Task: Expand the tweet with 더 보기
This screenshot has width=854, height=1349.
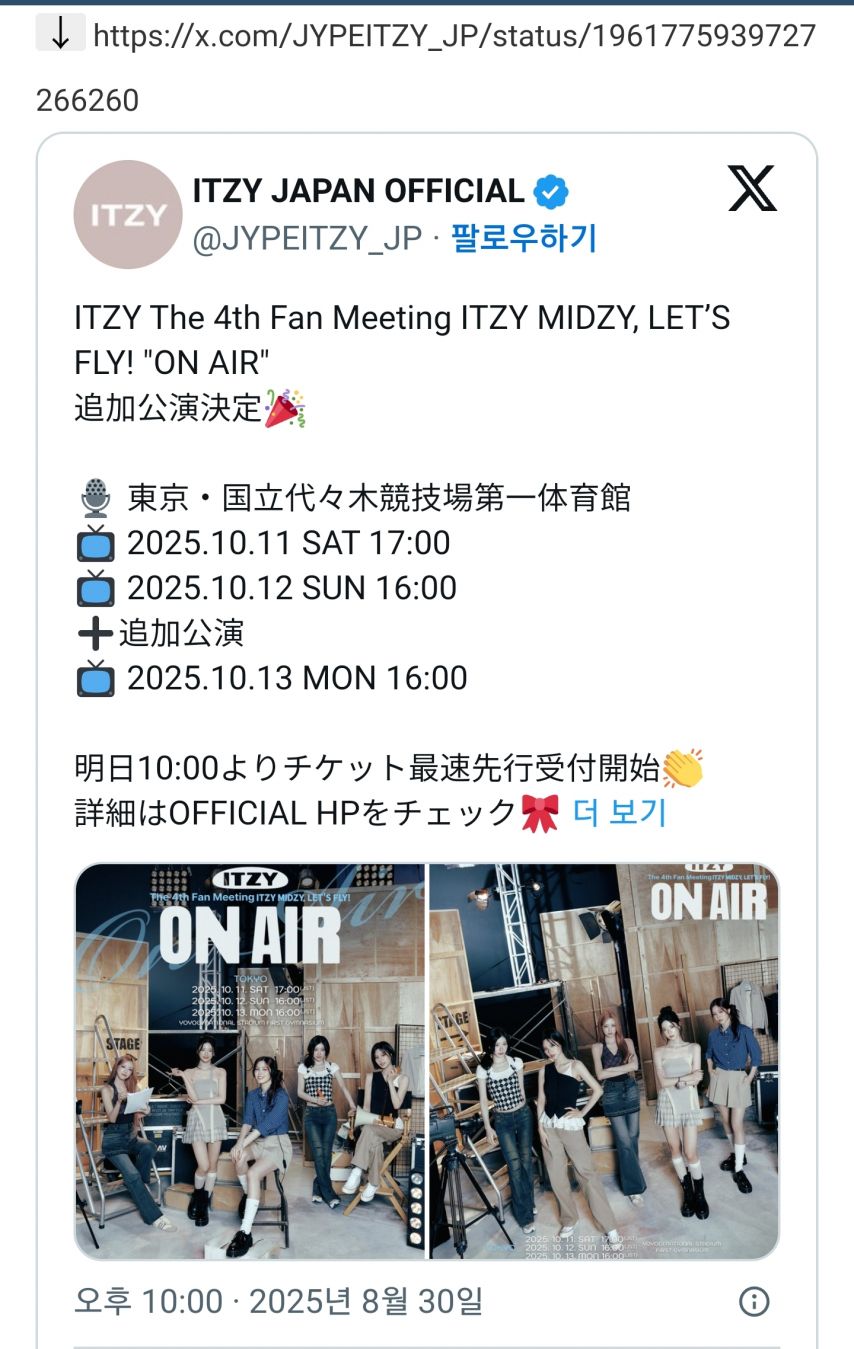Action: [x=617, y=812]
